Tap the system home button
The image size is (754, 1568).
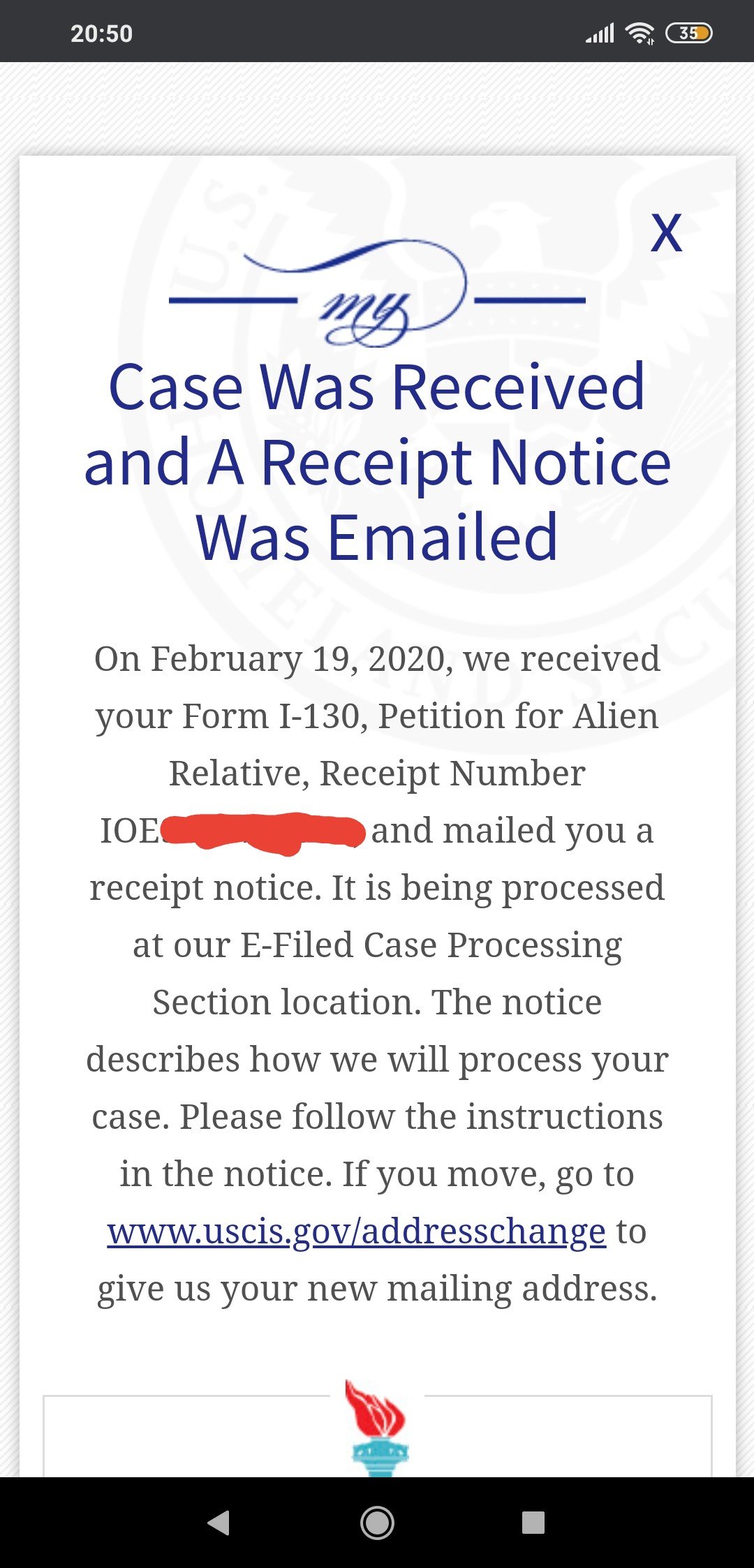coord(377,1523)
